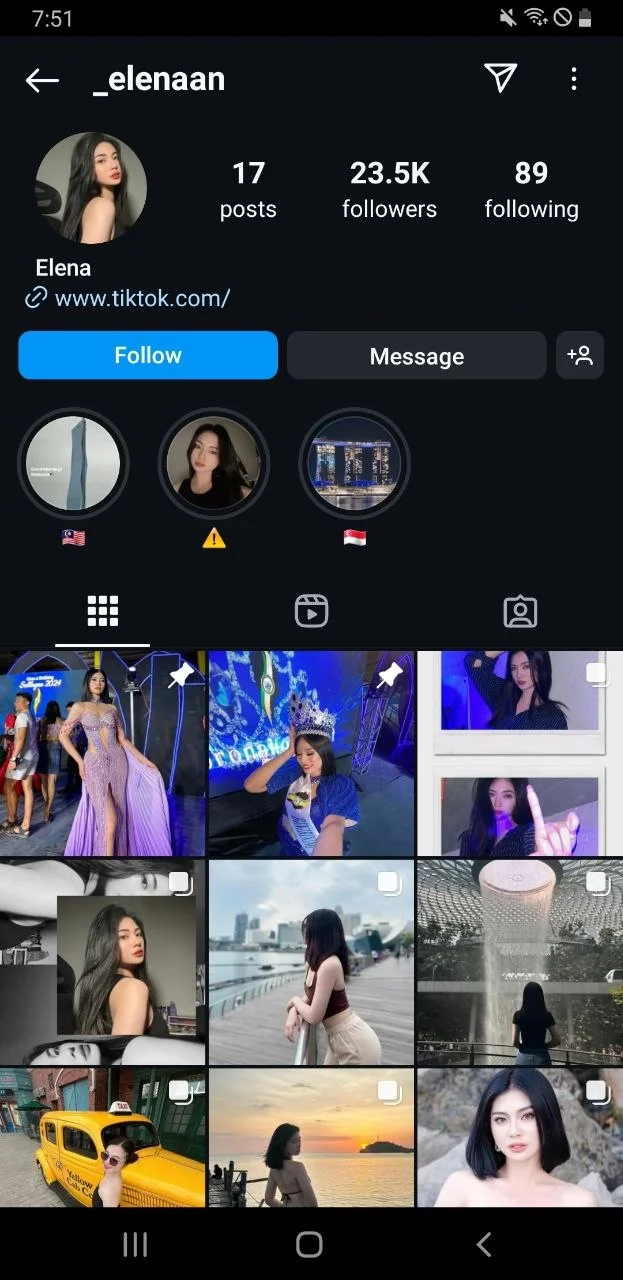Tap the system home button
Viewport: 623px width, 1280px height.
(310, 1244)
